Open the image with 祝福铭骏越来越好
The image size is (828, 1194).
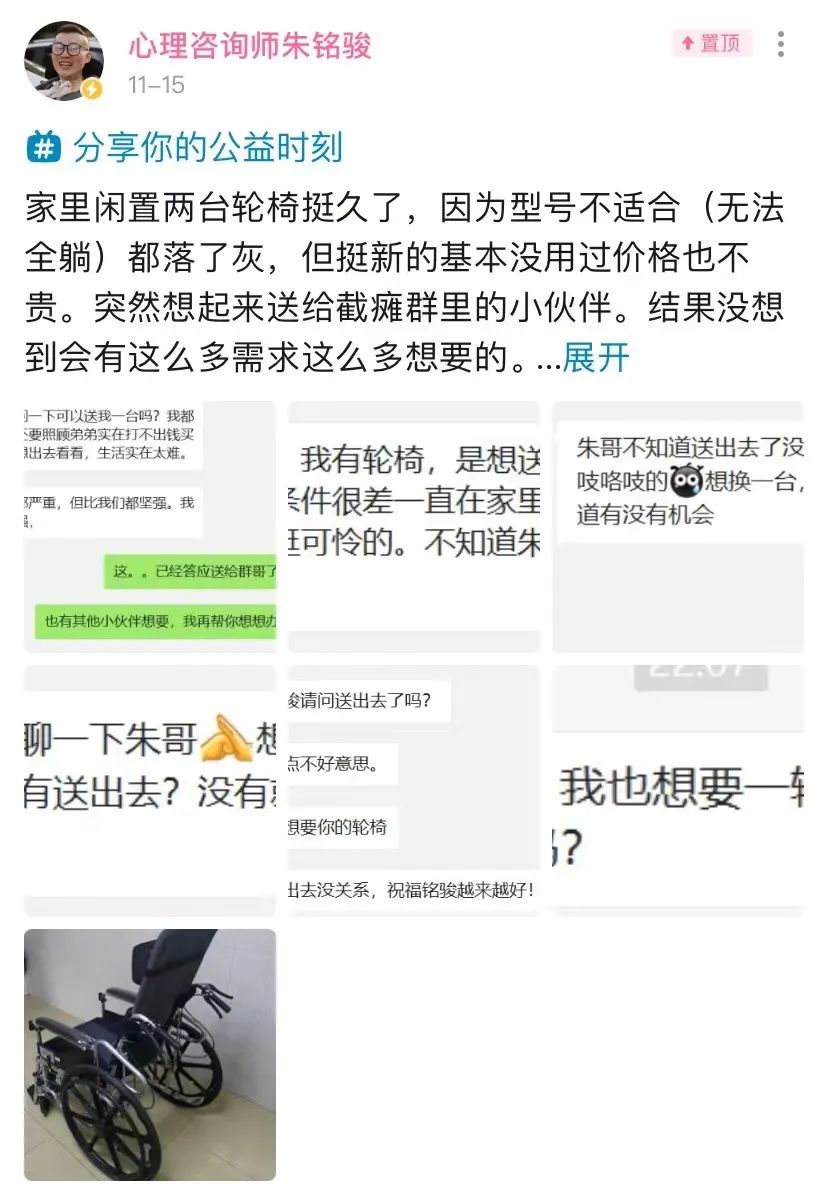414,790
